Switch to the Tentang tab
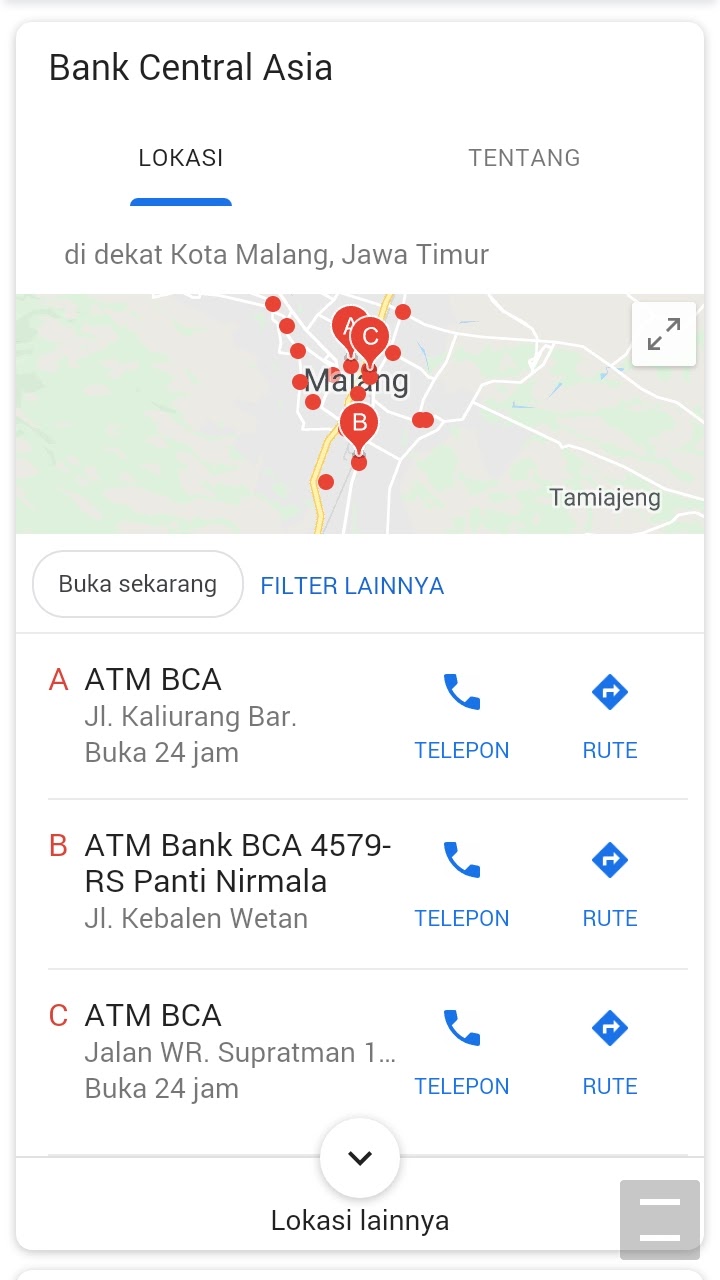 524,158
